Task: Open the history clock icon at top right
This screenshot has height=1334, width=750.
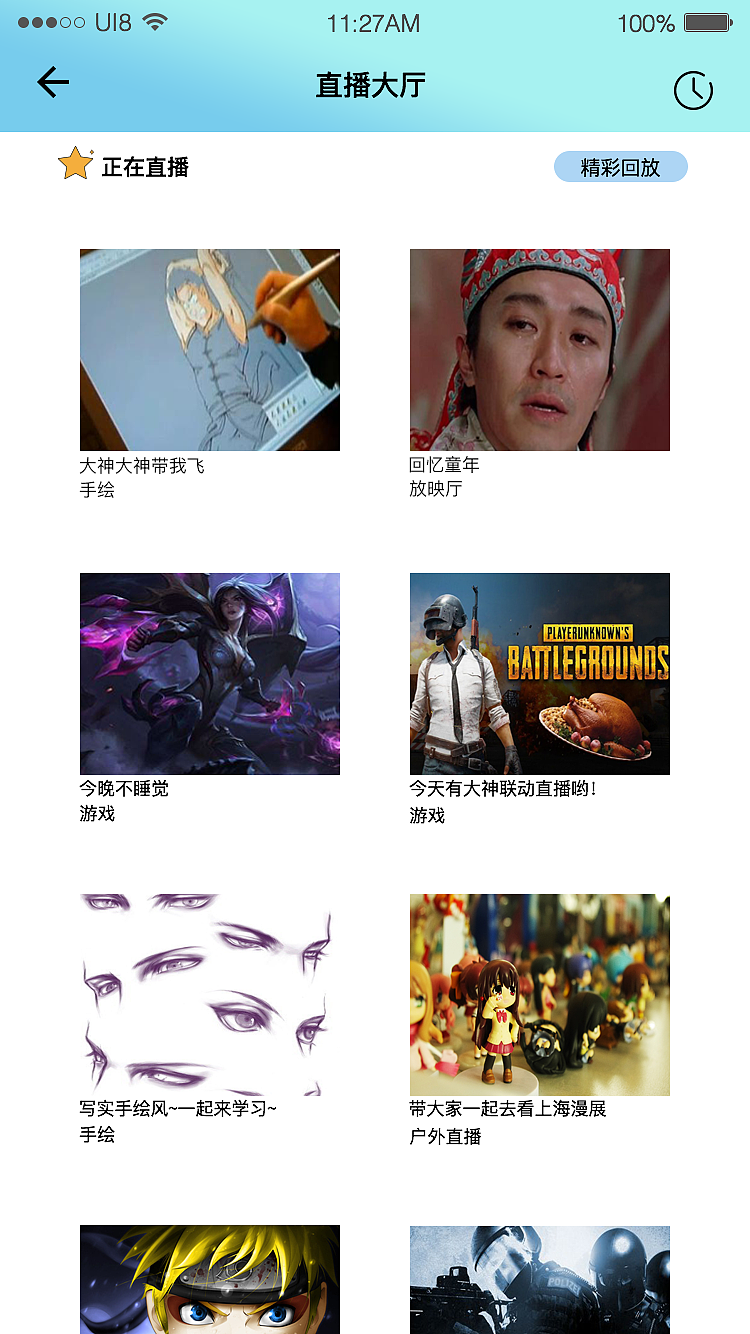Action: (693, 89)
